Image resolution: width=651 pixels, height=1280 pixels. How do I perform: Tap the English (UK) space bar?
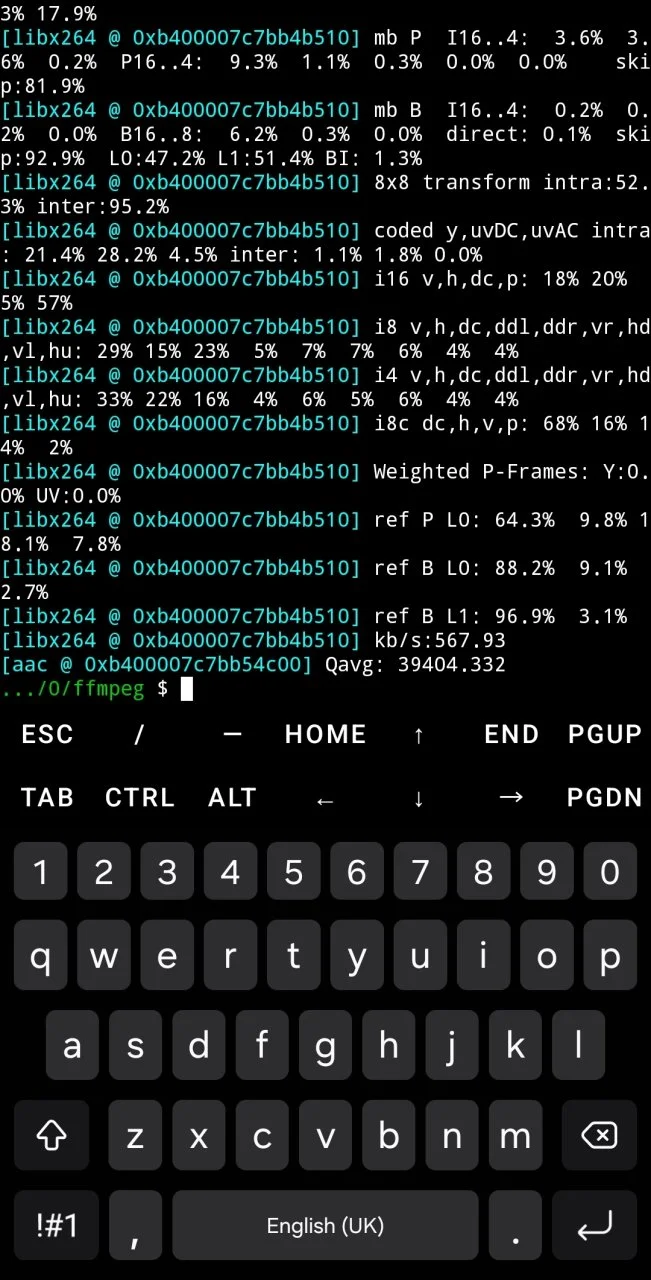pyautogui.click(x=325, y=1225)
